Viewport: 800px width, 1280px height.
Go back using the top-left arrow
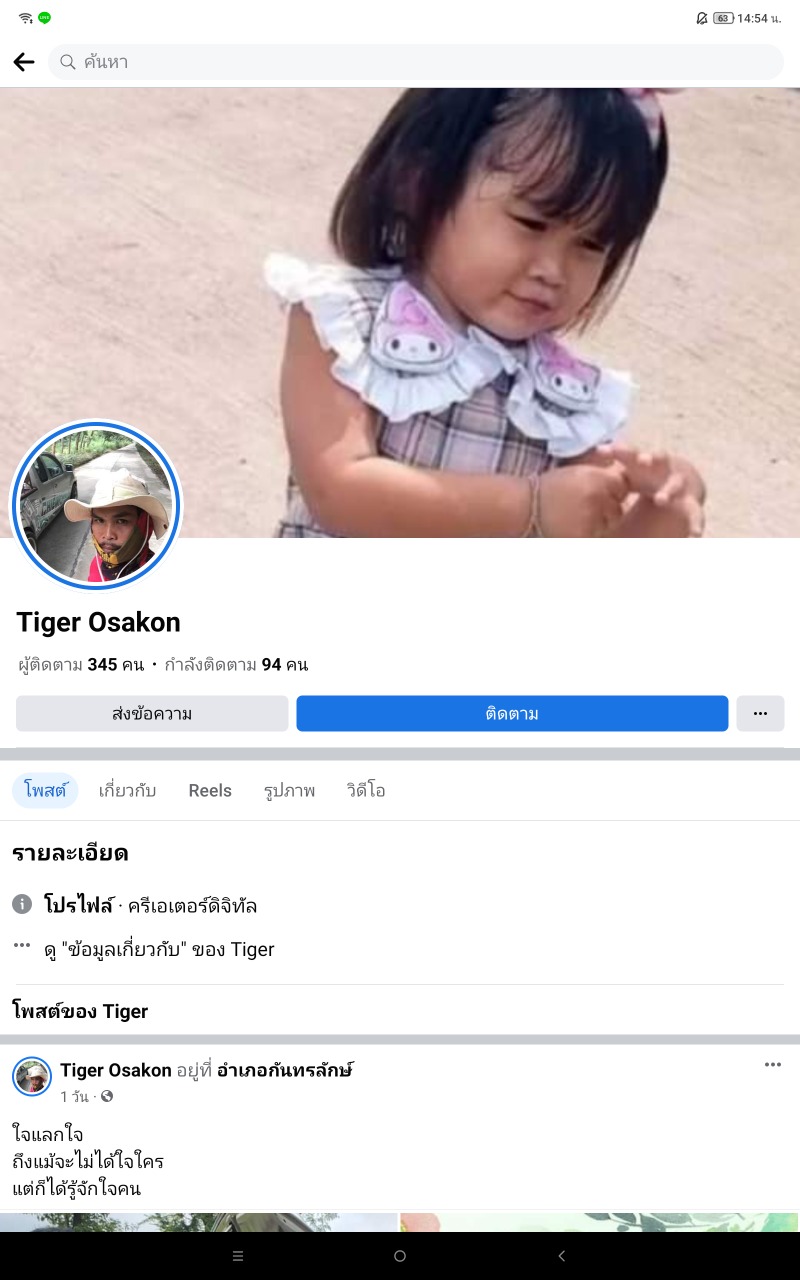(24, 62)
